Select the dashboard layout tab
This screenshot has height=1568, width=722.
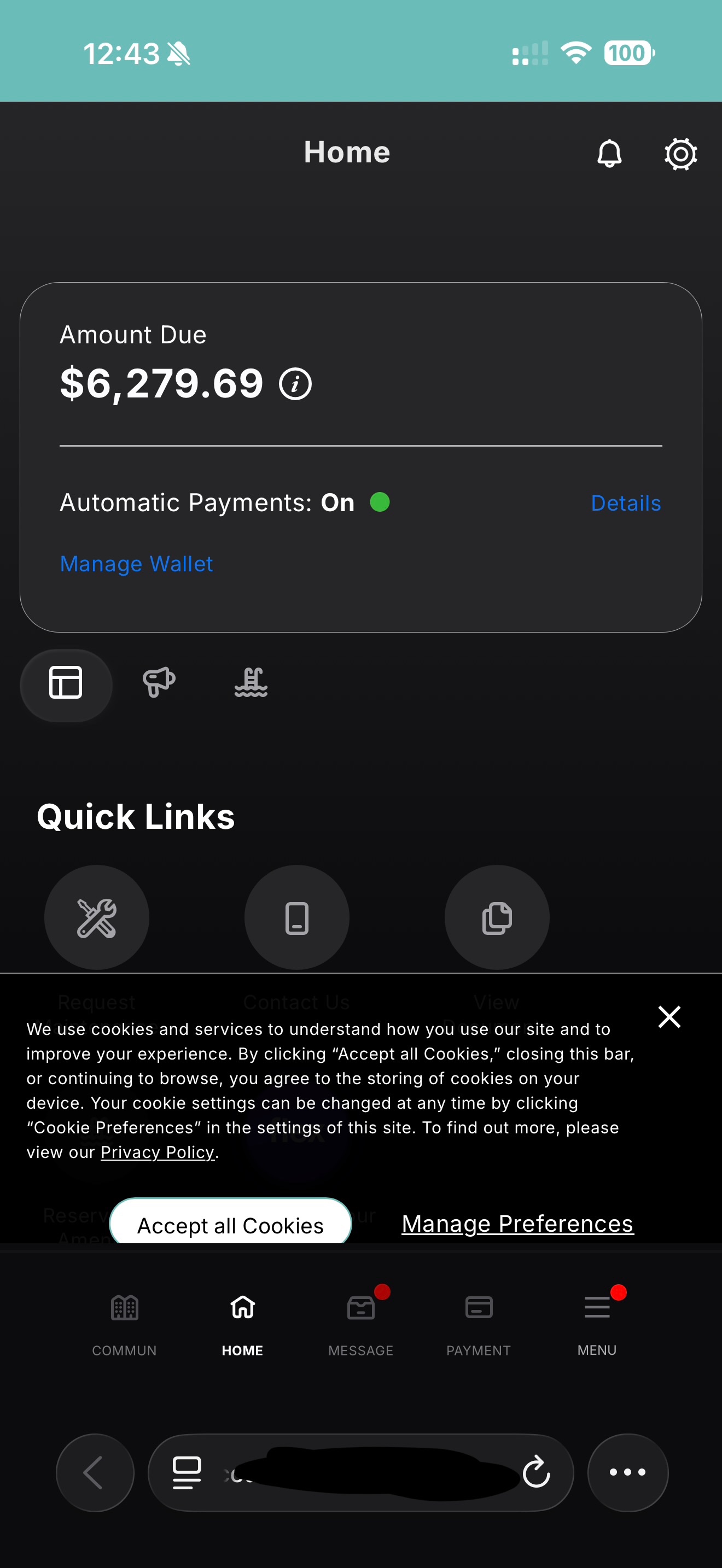(x=66, y=682)
